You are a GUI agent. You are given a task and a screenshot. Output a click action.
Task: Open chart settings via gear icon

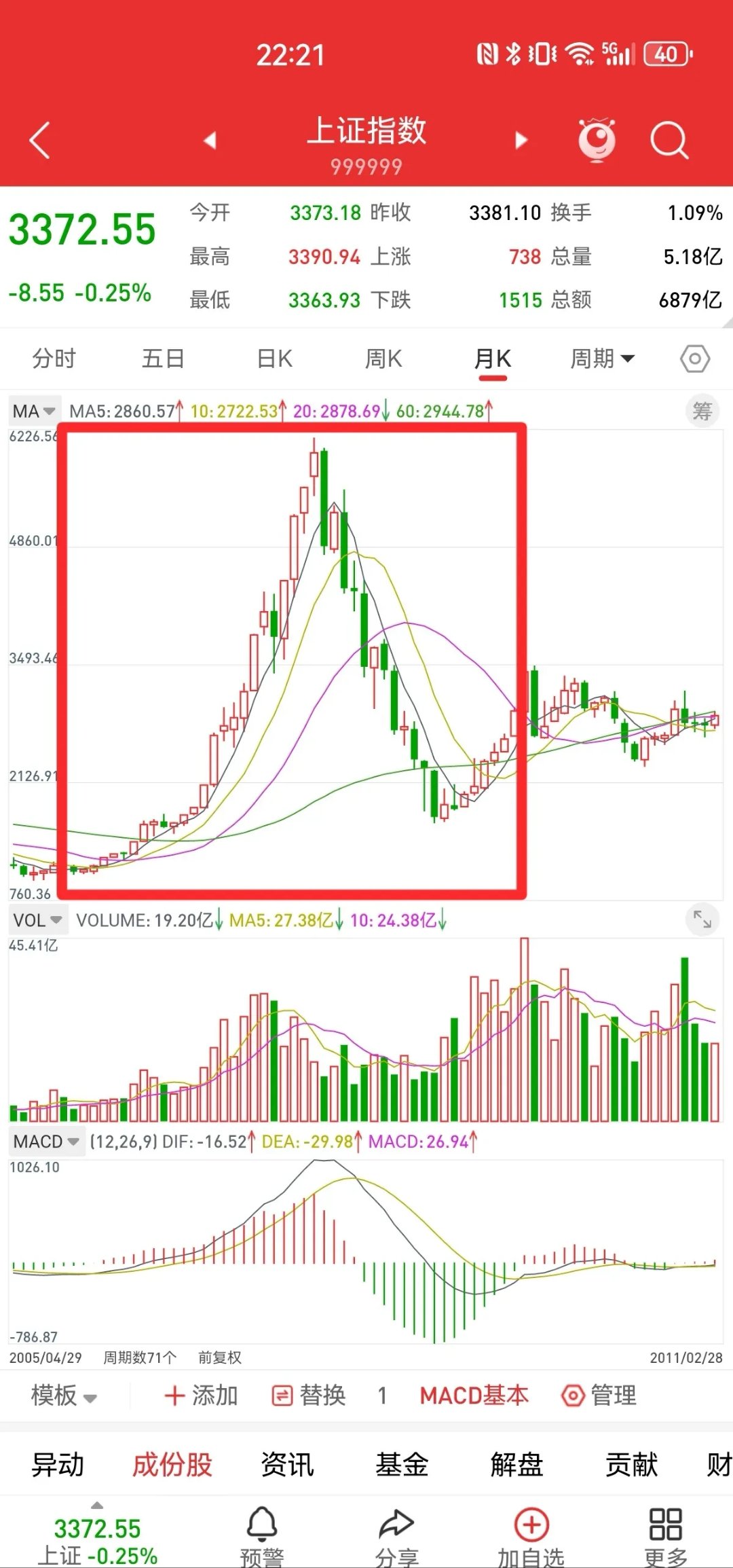point(694,358)
